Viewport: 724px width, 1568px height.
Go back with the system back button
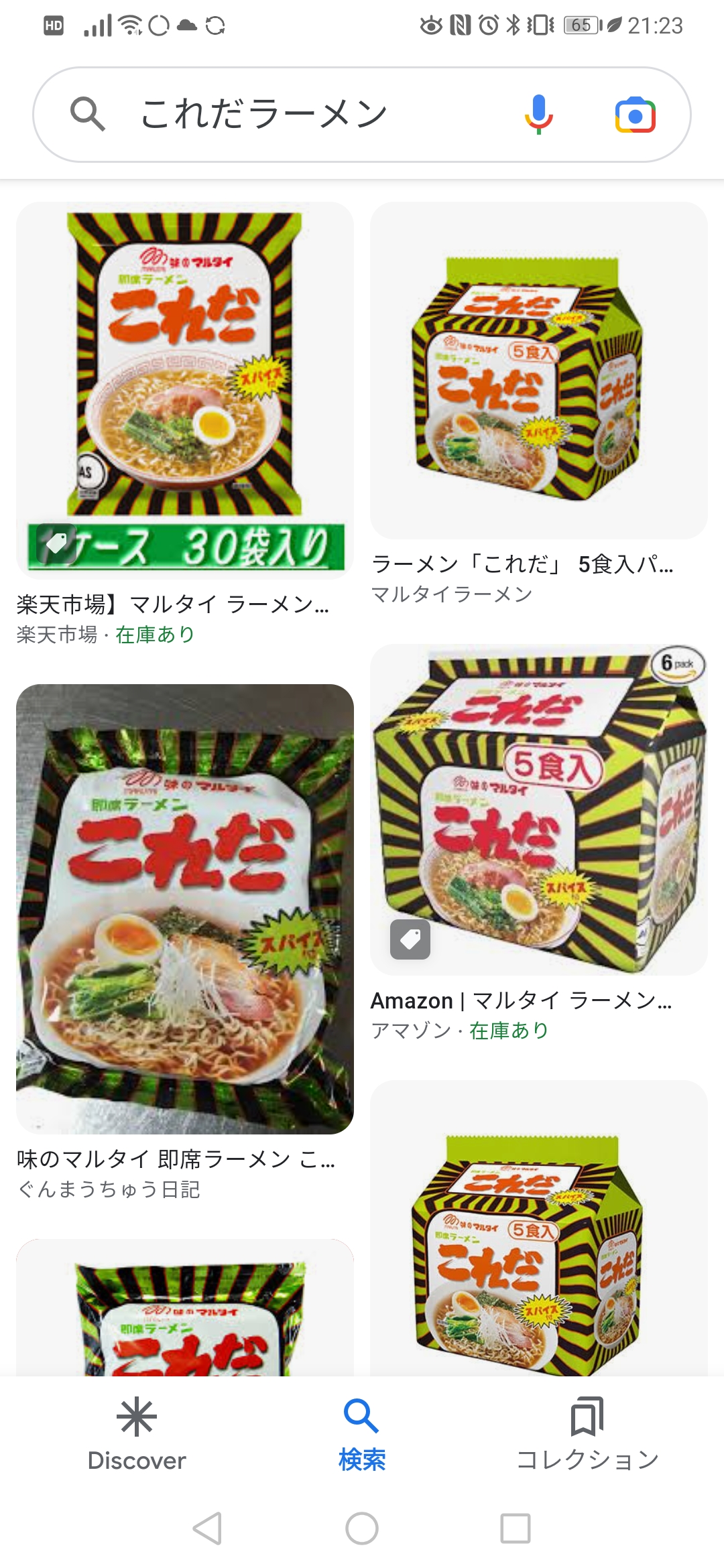pos(208,1528)
